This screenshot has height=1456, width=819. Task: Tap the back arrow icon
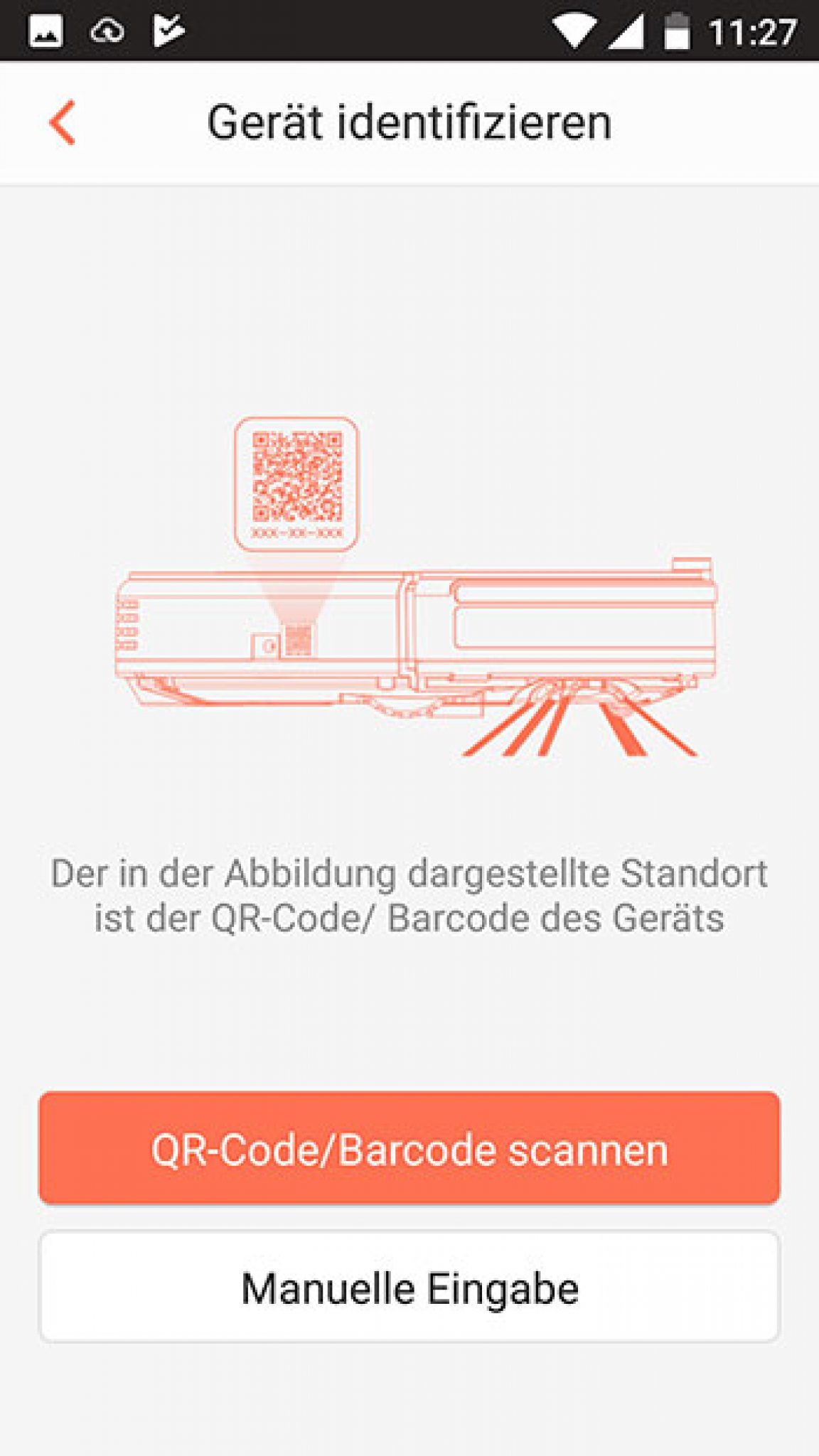[61, 122]
